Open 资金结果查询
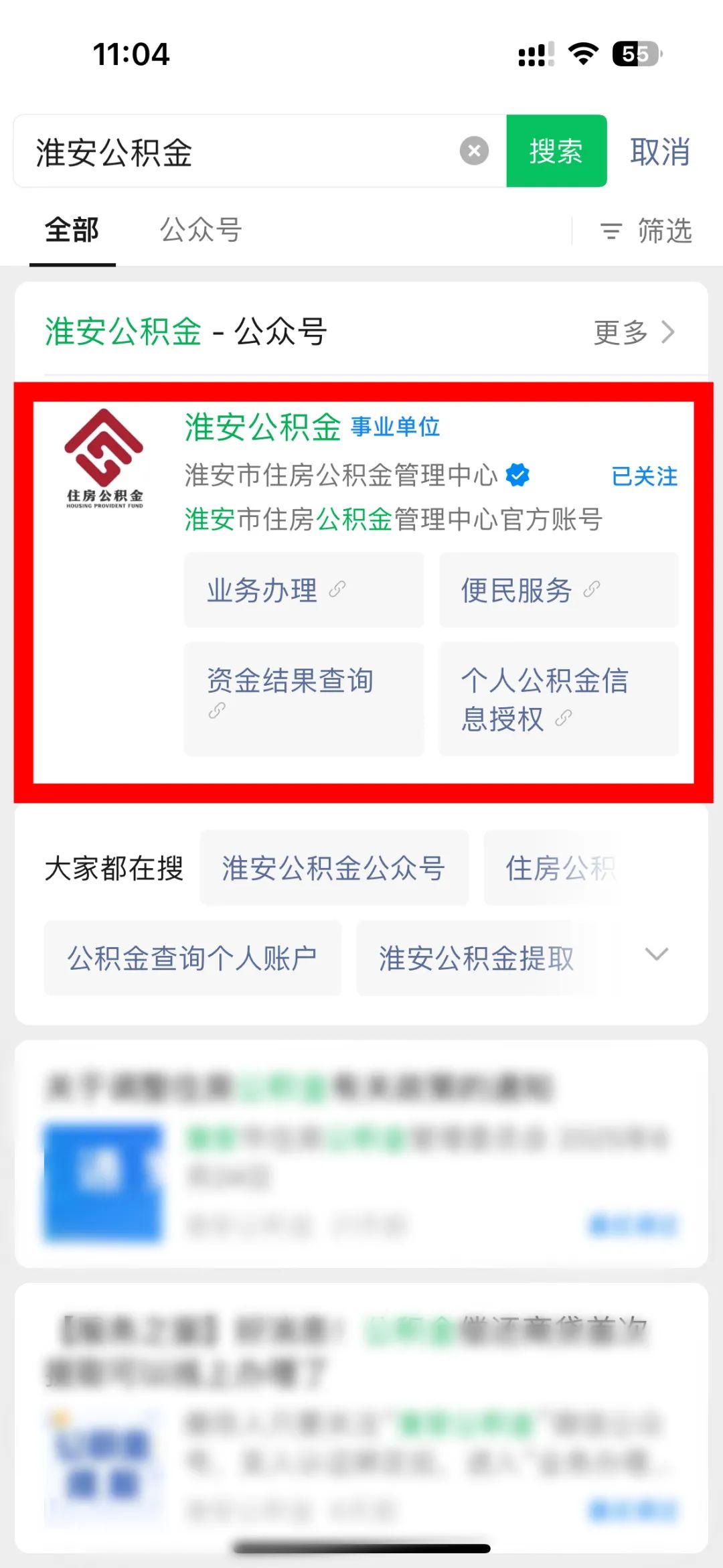The height and width of the screenshot is (1568, 723). tap(304, 699)
